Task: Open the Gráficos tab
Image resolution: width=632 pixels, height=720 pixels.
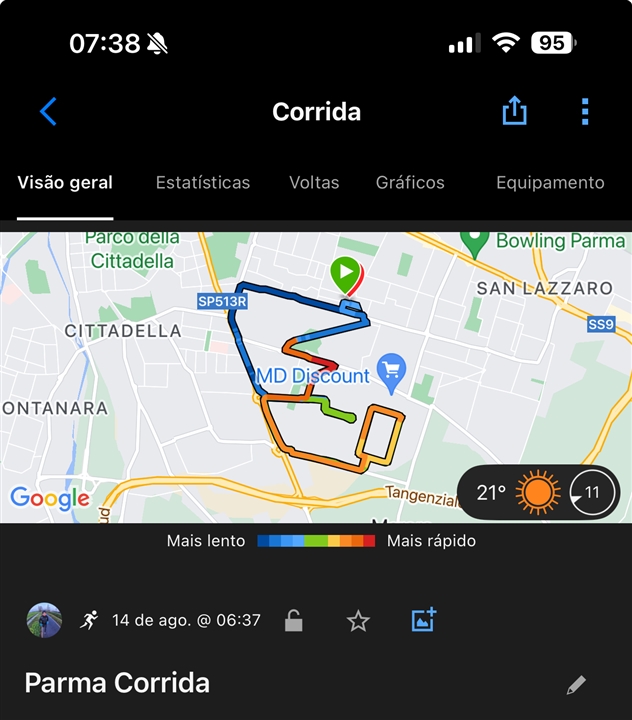Action: (410, 183)
